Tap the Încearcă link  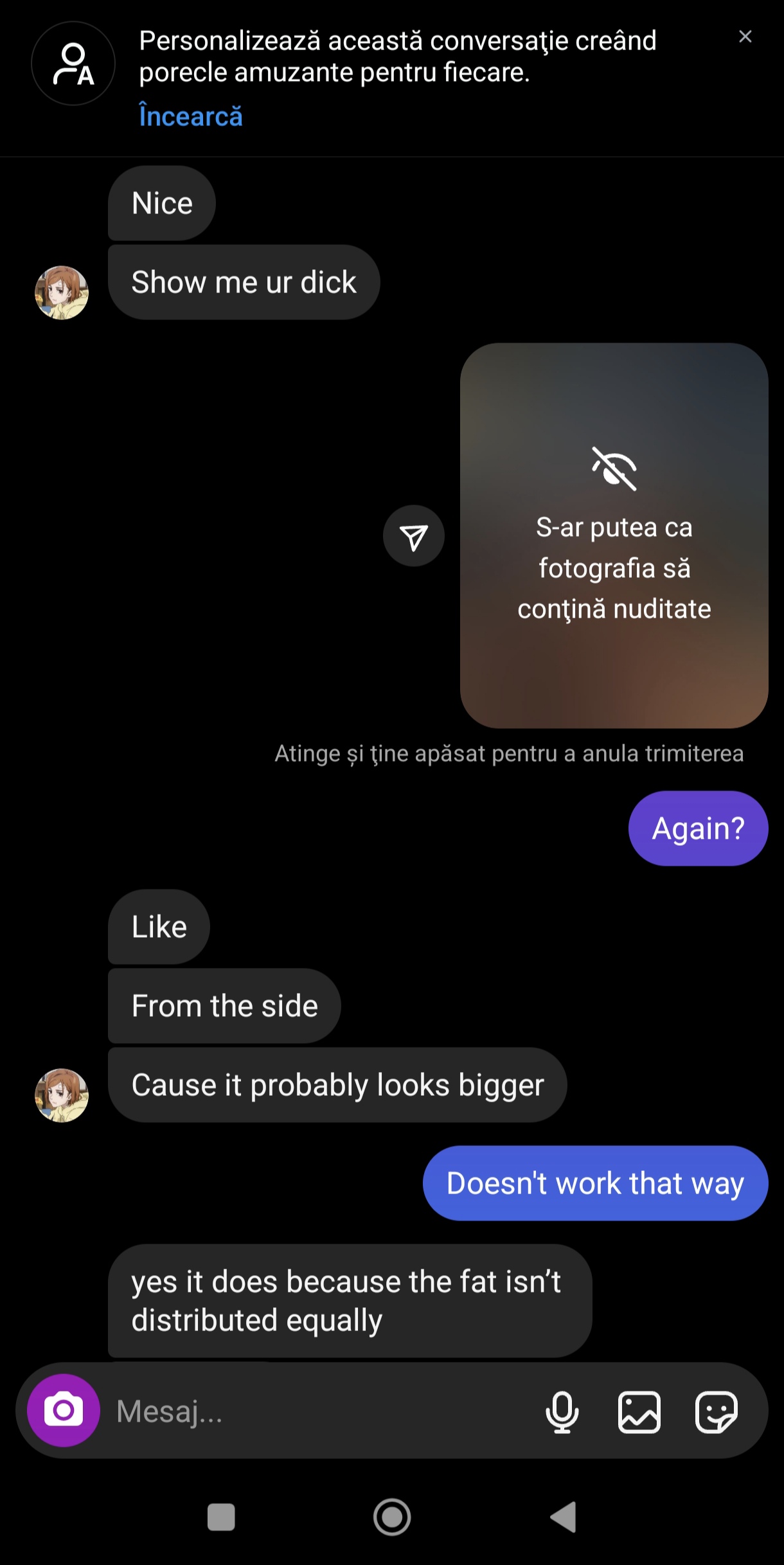191,116
